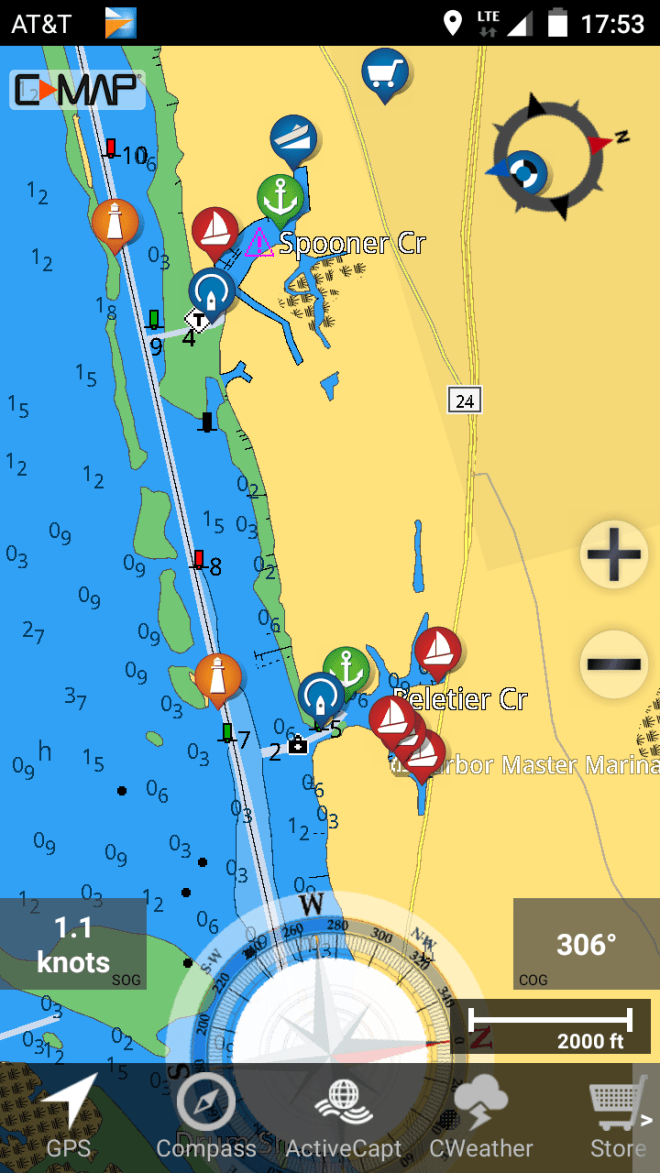Select the green anchor marker at Peletier Cr
This screenshot has height=1173, width=660.
coord(347,668)
